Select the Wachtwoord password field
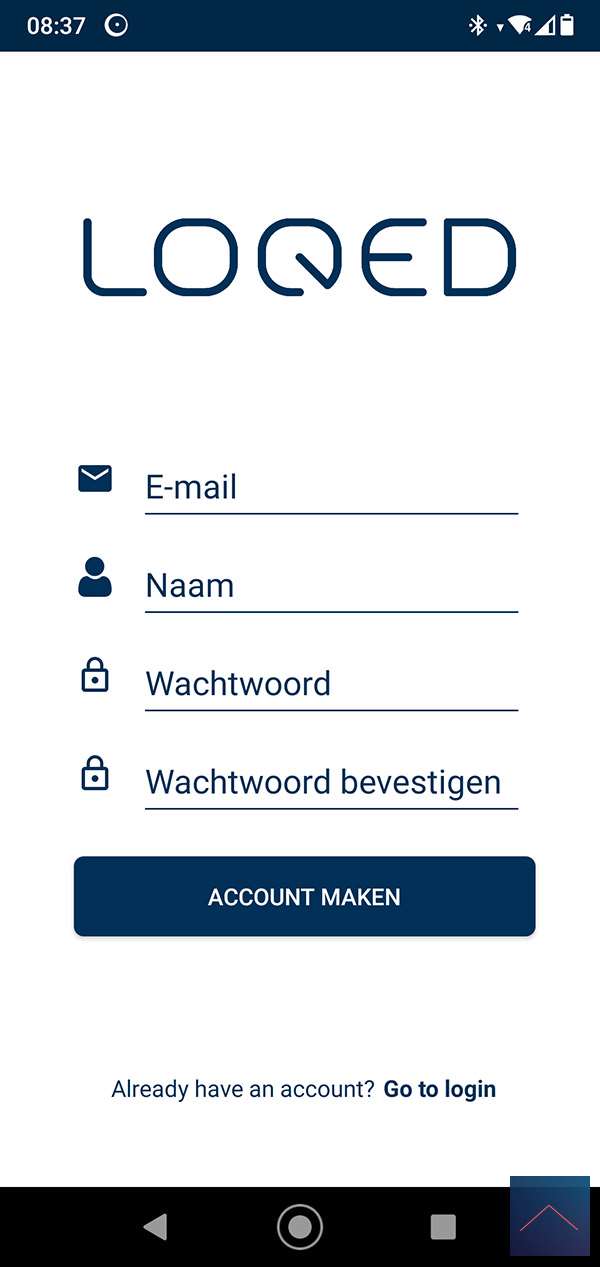 [x=330, y=684]
